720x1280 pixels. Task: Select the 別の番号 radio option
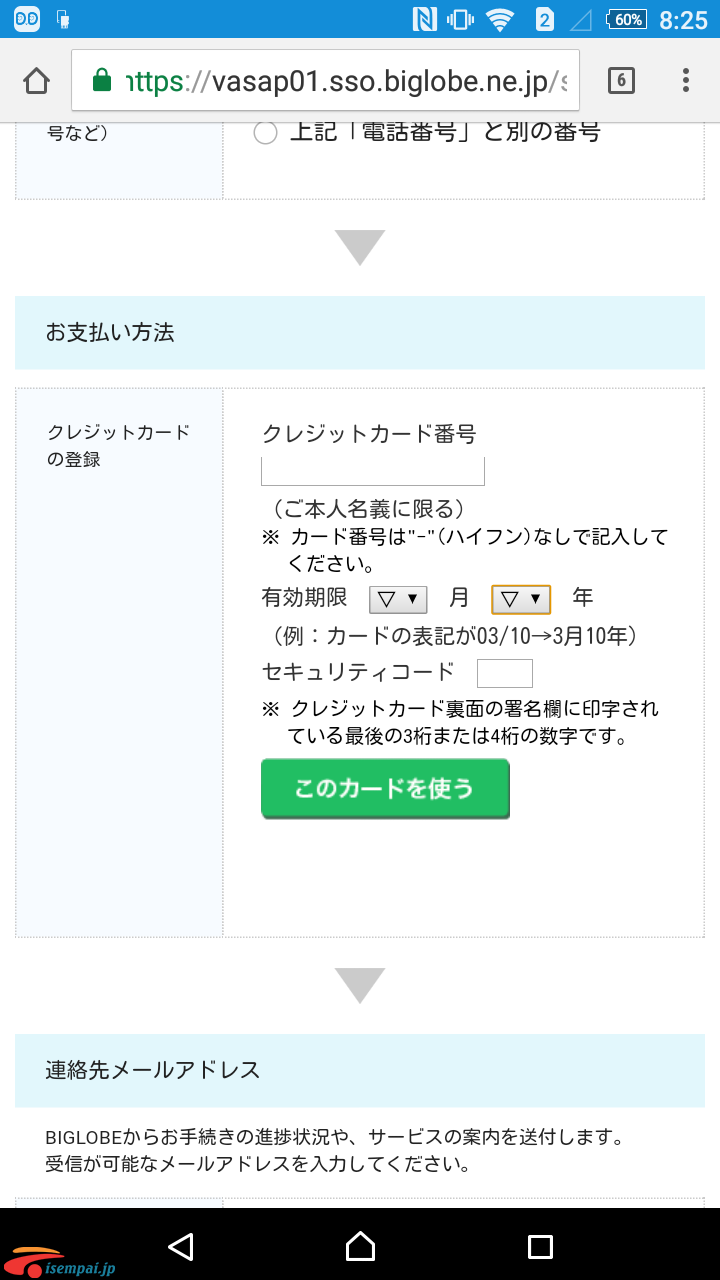tap(265, 133)
